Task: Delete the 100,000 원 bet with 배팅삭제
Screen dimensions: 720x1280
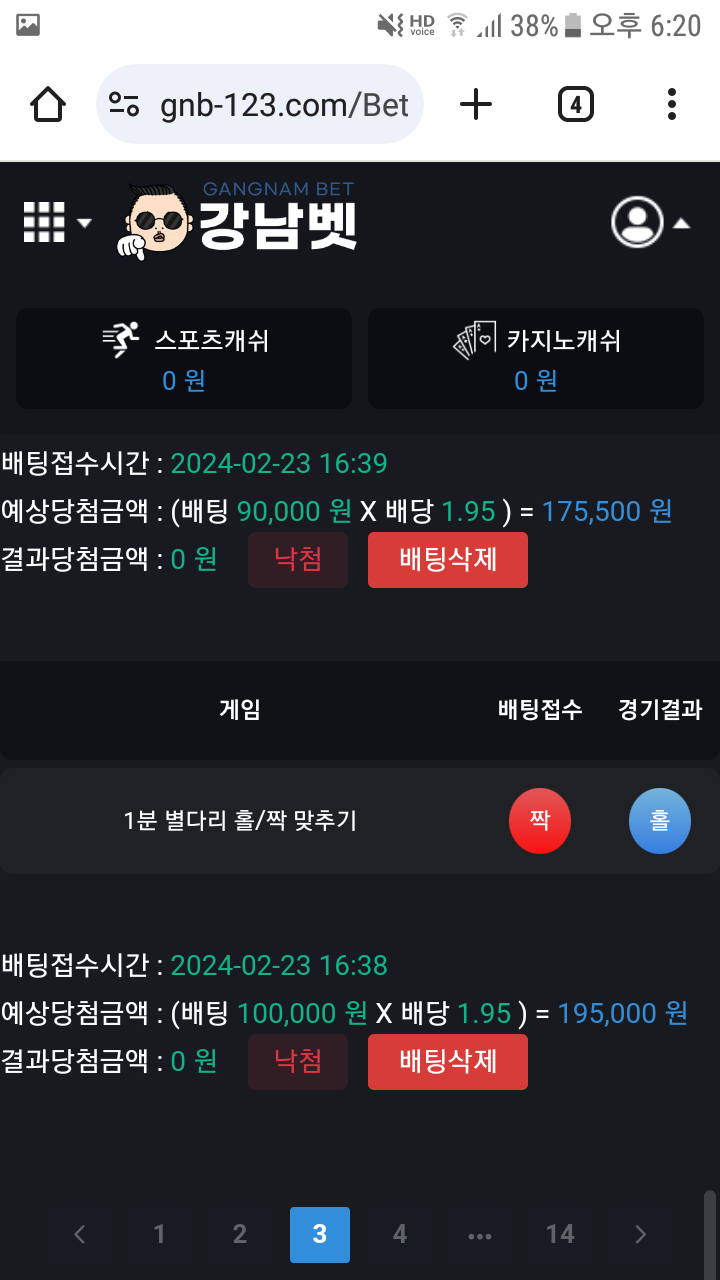Action: tap(447, 1061)
